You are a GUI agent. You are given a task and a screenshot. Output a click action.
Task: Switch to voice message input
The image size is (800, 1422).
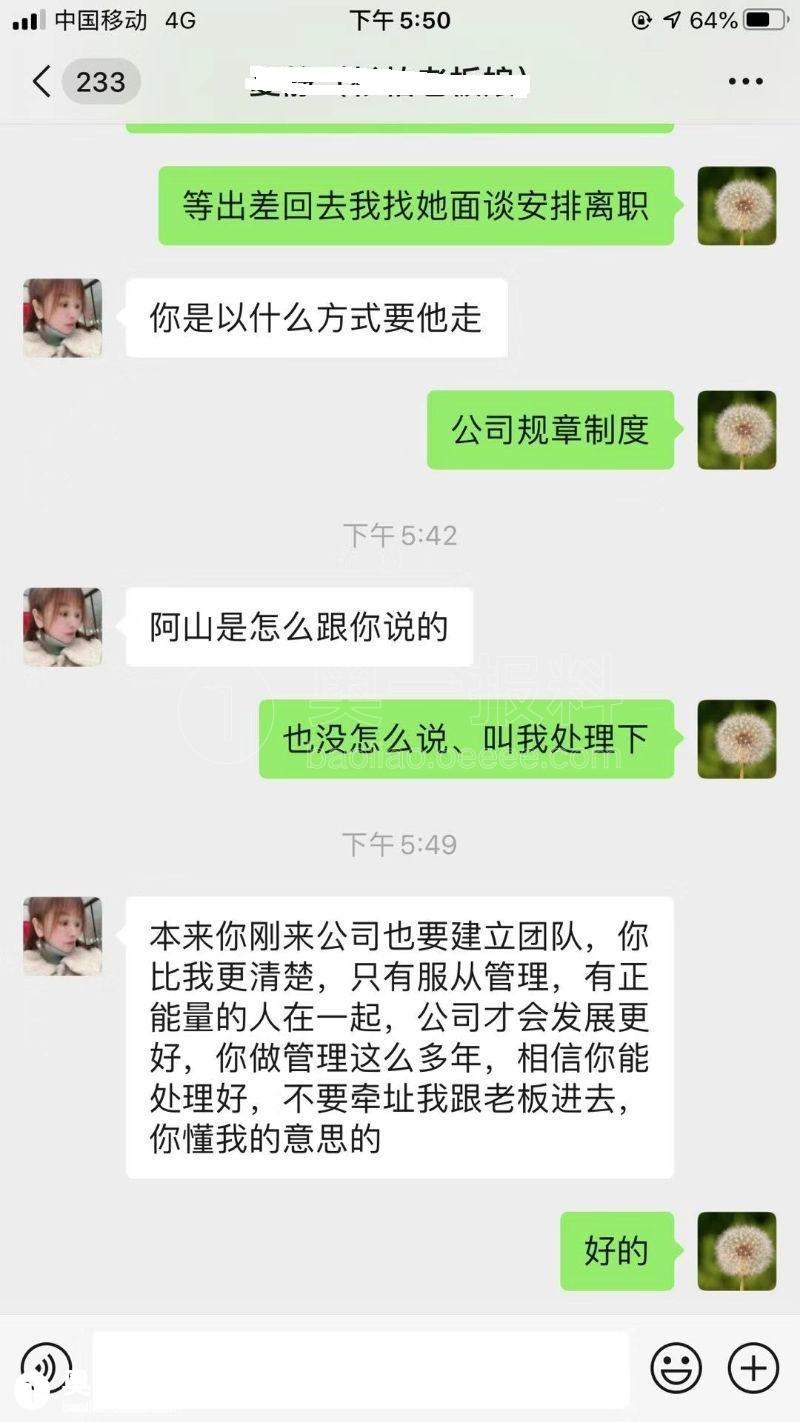click(46, 1367)
